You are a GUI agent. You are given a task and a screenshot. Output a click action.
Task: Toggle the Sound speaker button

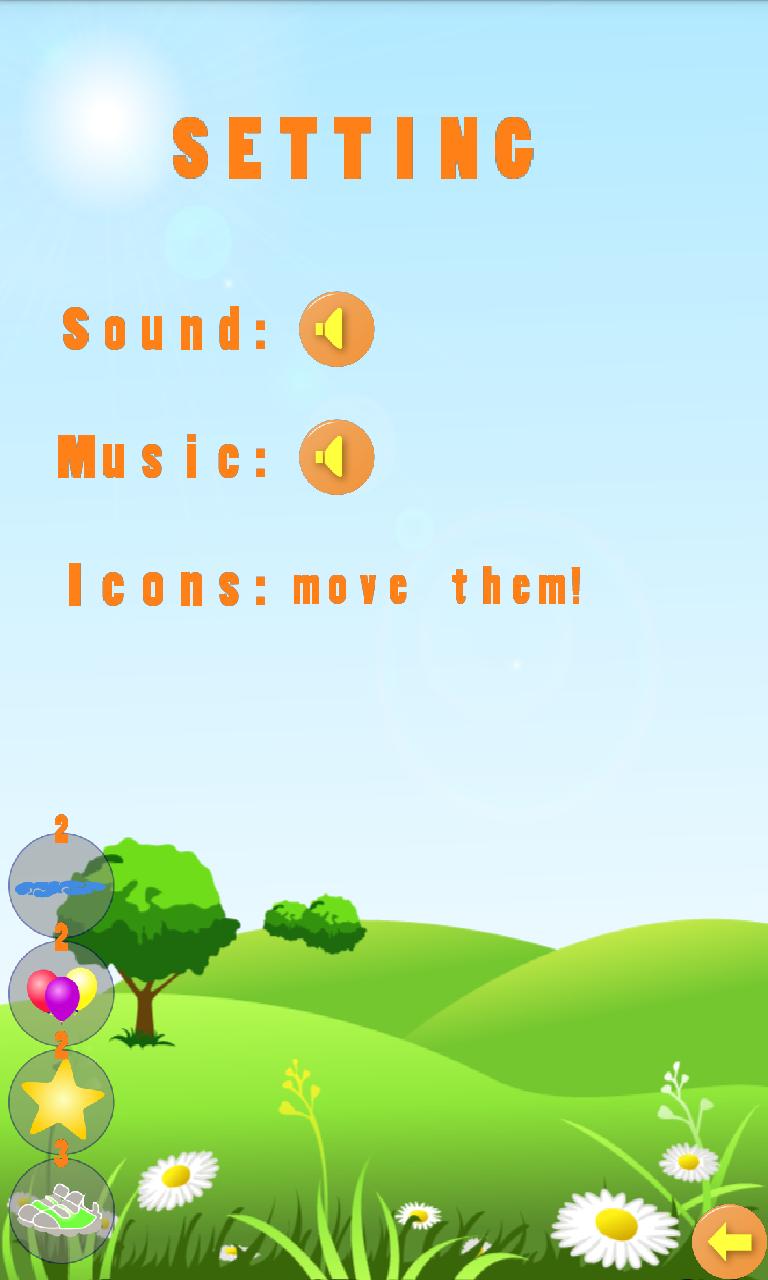coord(336,329)
